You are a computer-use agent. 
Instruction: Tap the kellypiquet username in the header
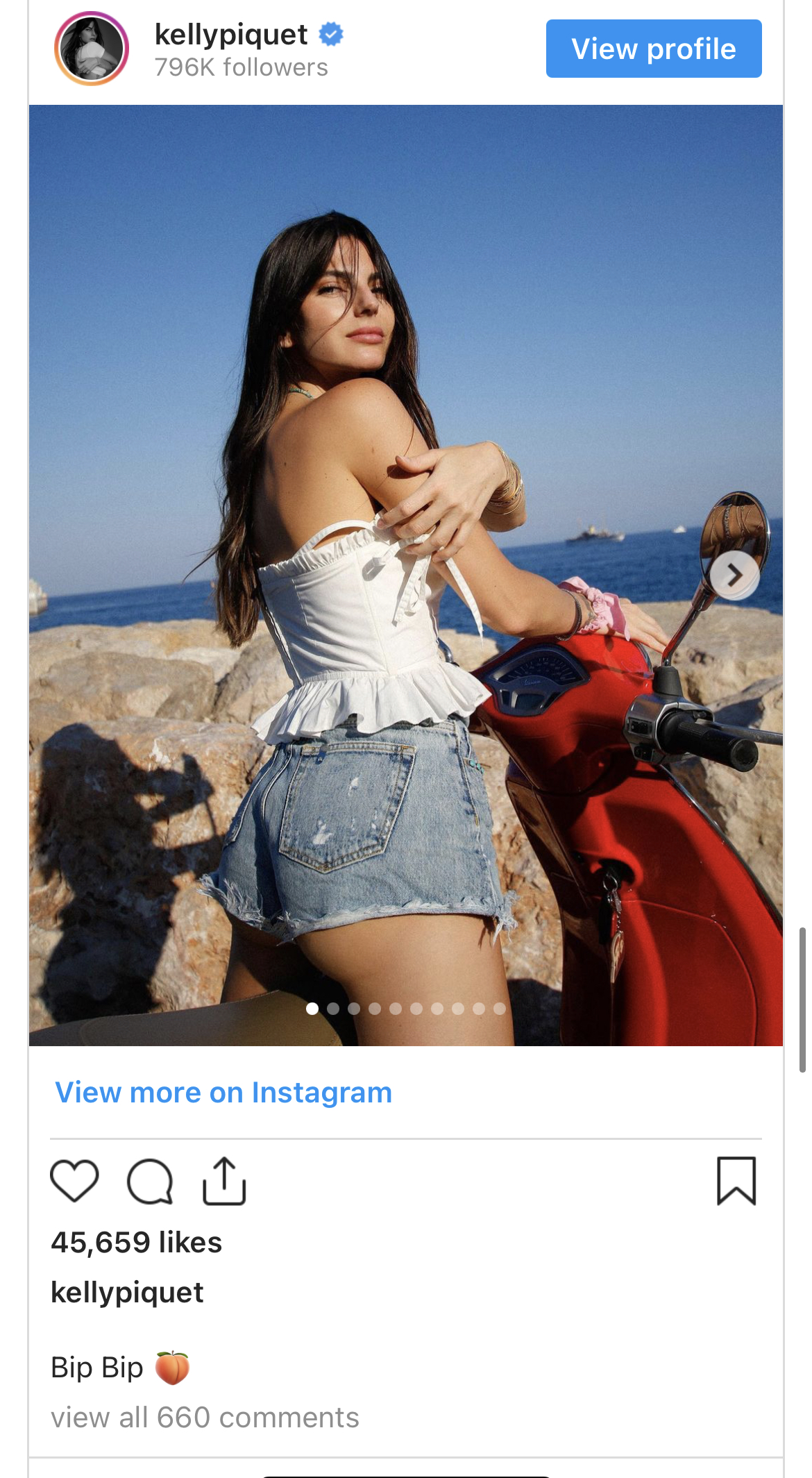pos(231,34)
